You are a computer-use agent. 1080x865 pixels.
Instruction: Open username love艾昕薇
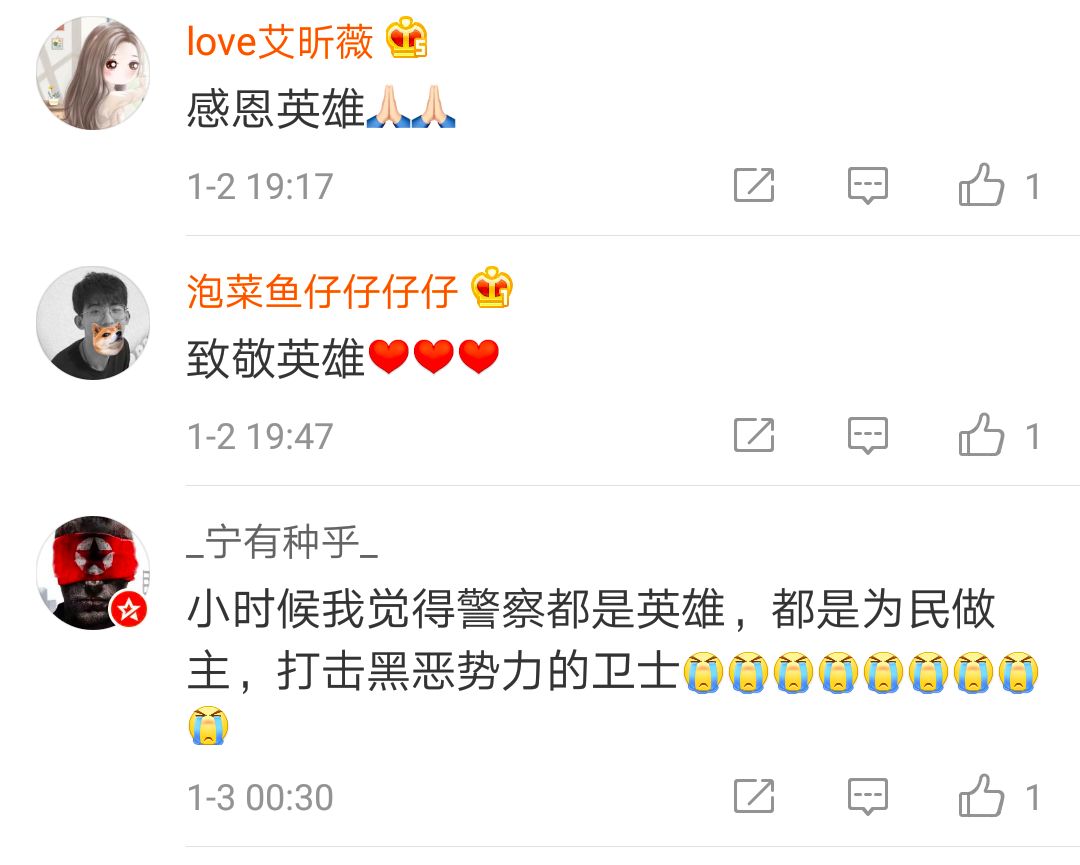[280, 42]
